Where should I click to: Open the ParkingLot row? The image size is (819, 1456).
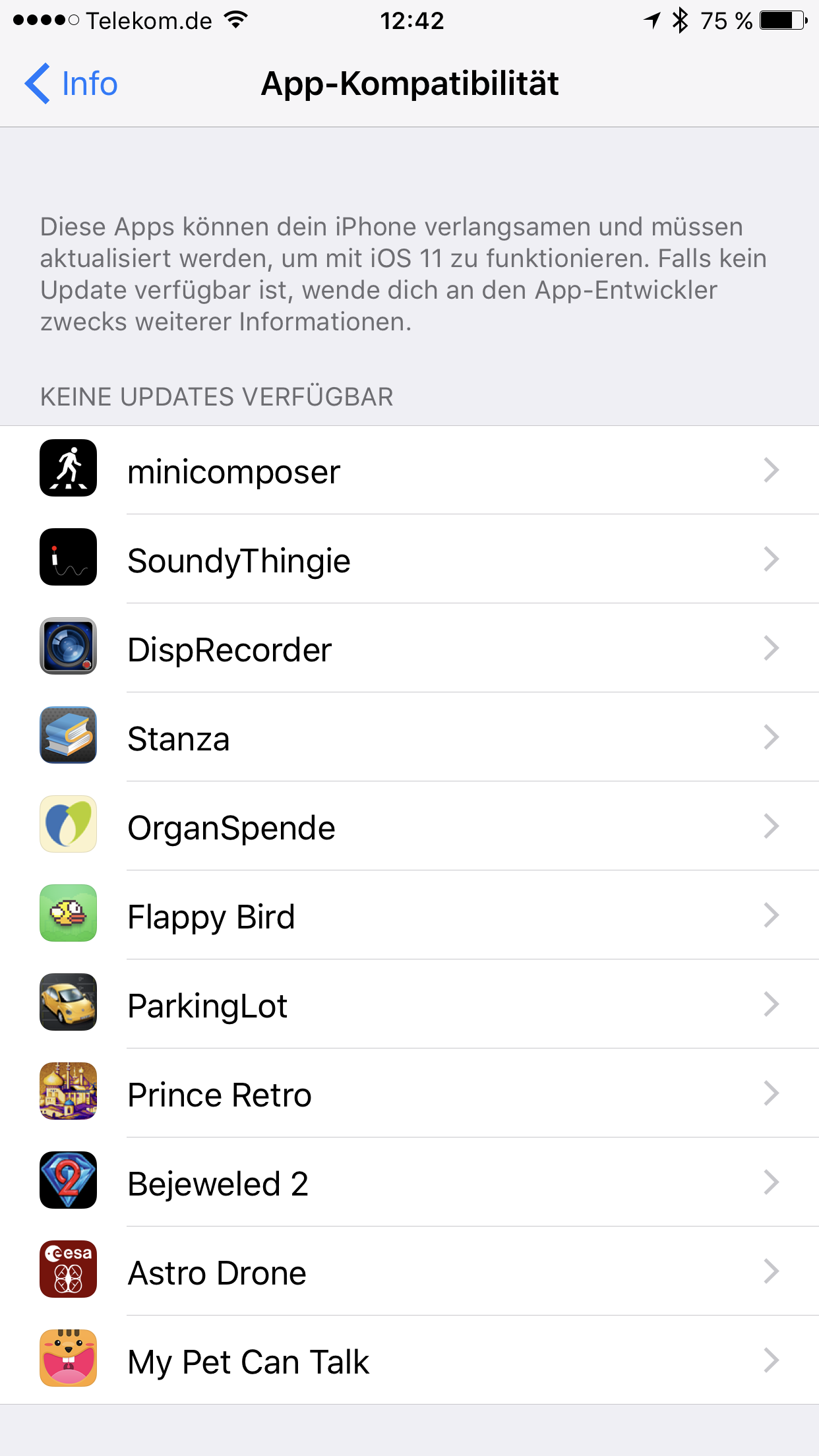(409, 1005)
